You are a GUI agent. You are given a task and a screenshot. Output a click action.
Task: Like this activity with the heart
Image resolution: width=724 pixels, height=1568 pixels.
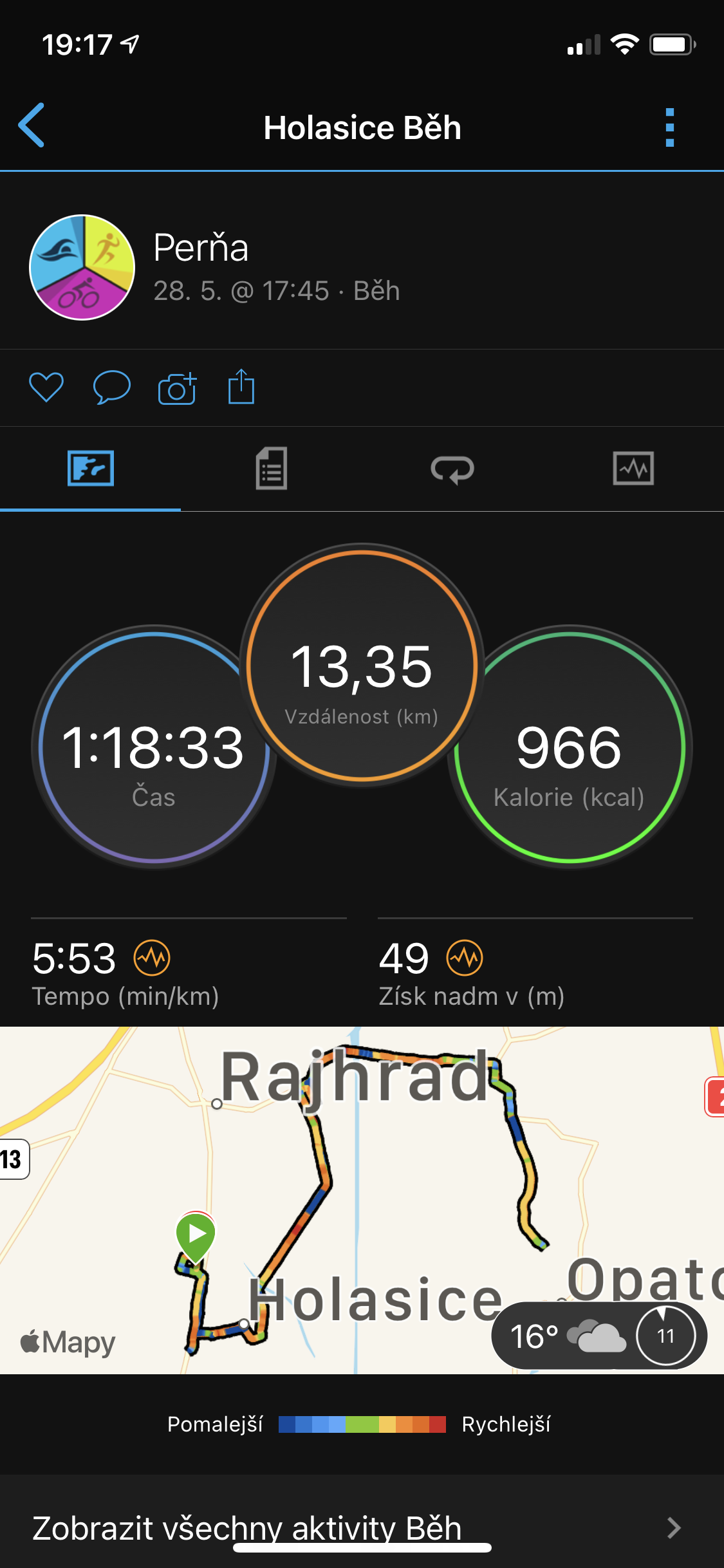click(x=46, y=387)
